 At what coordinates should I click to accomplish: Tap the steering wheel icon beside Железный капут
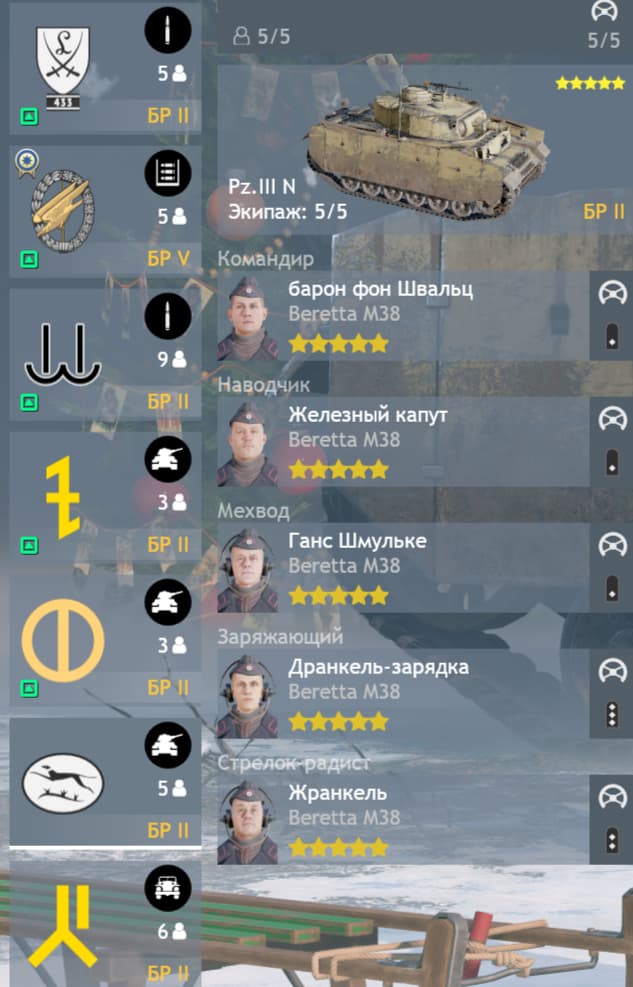[x=610, y=419]
